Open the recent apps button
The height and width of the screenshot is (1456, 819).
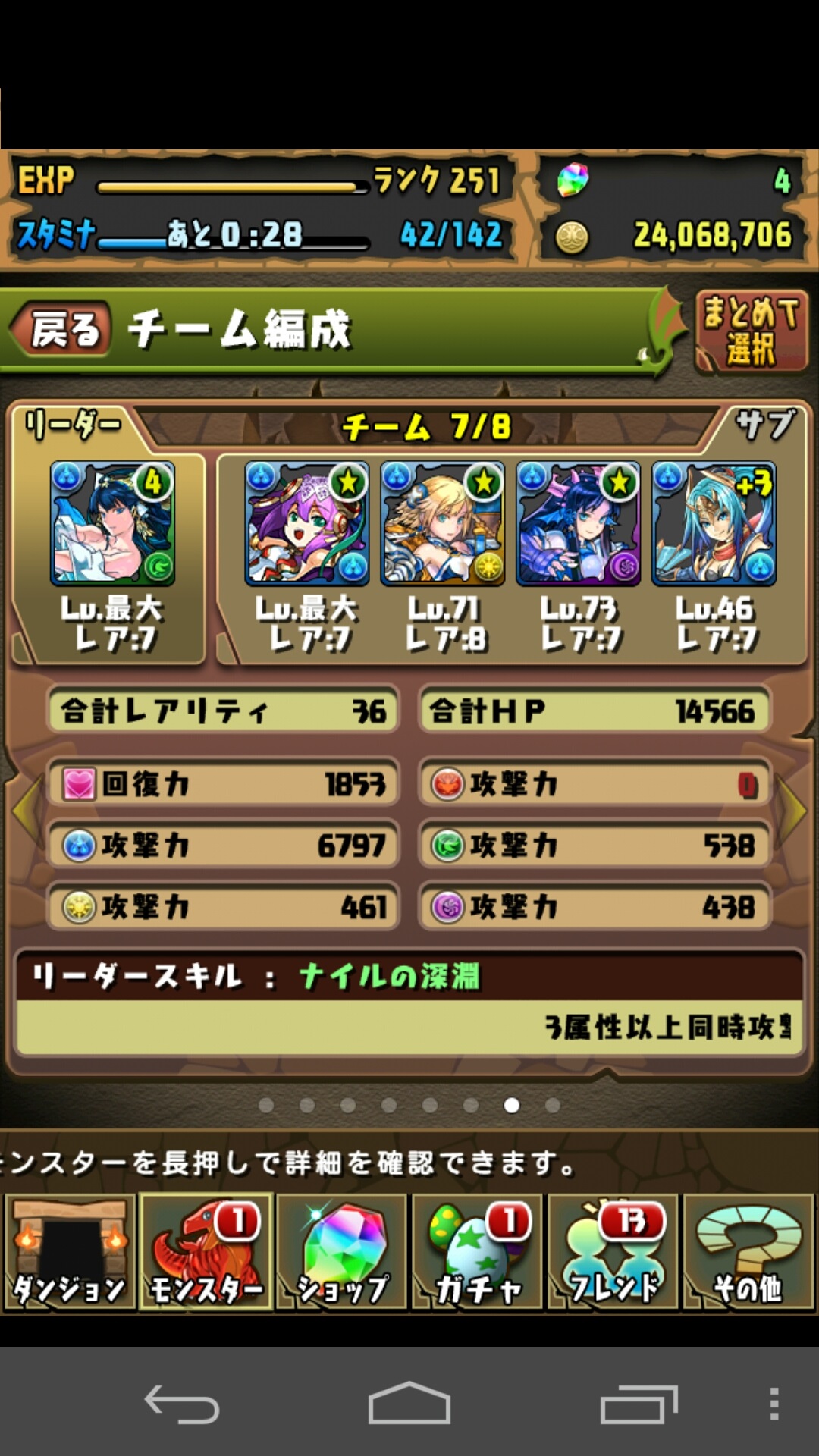pos(639,1404)
